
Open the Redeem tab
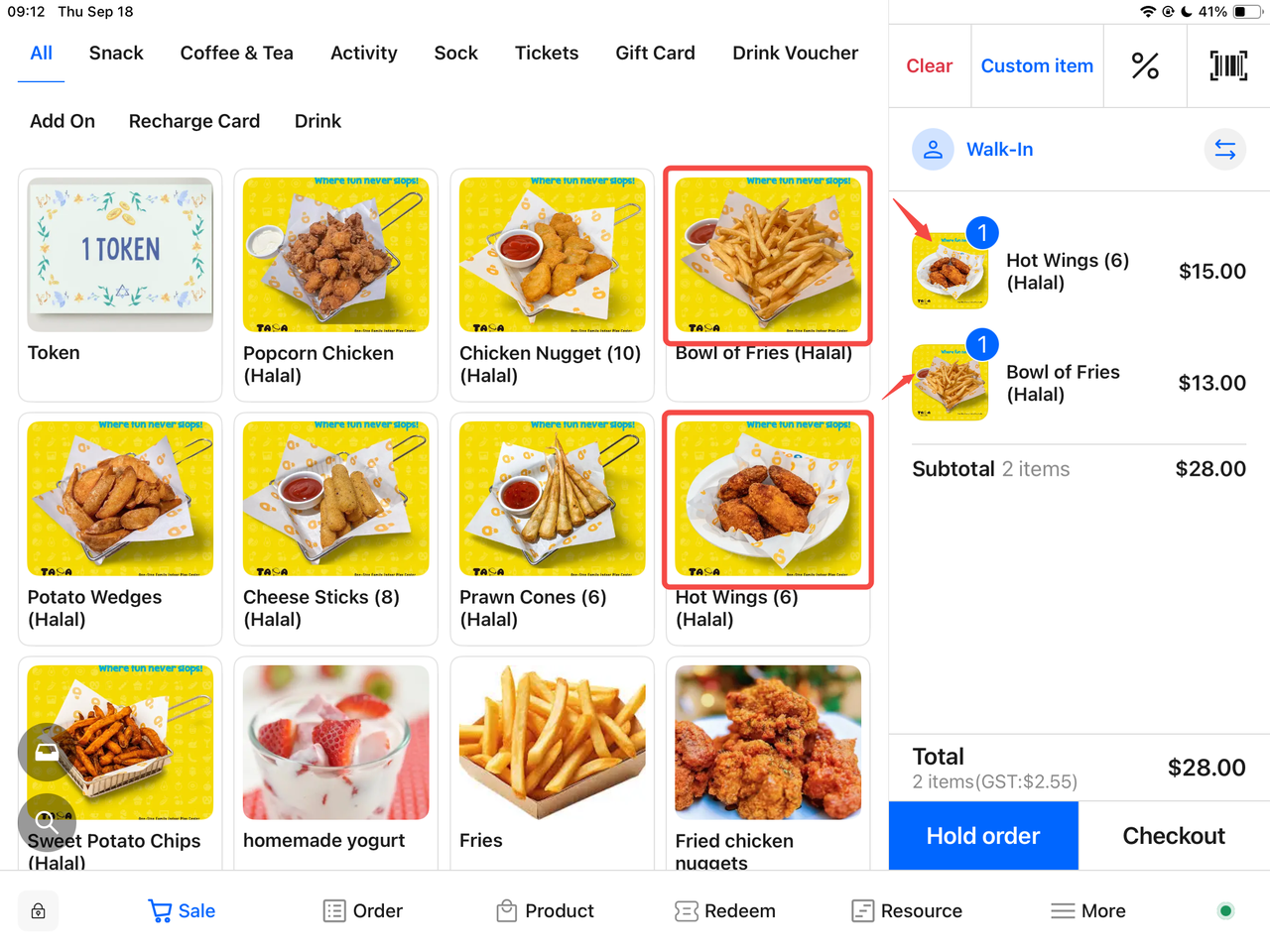pos(725,910)
